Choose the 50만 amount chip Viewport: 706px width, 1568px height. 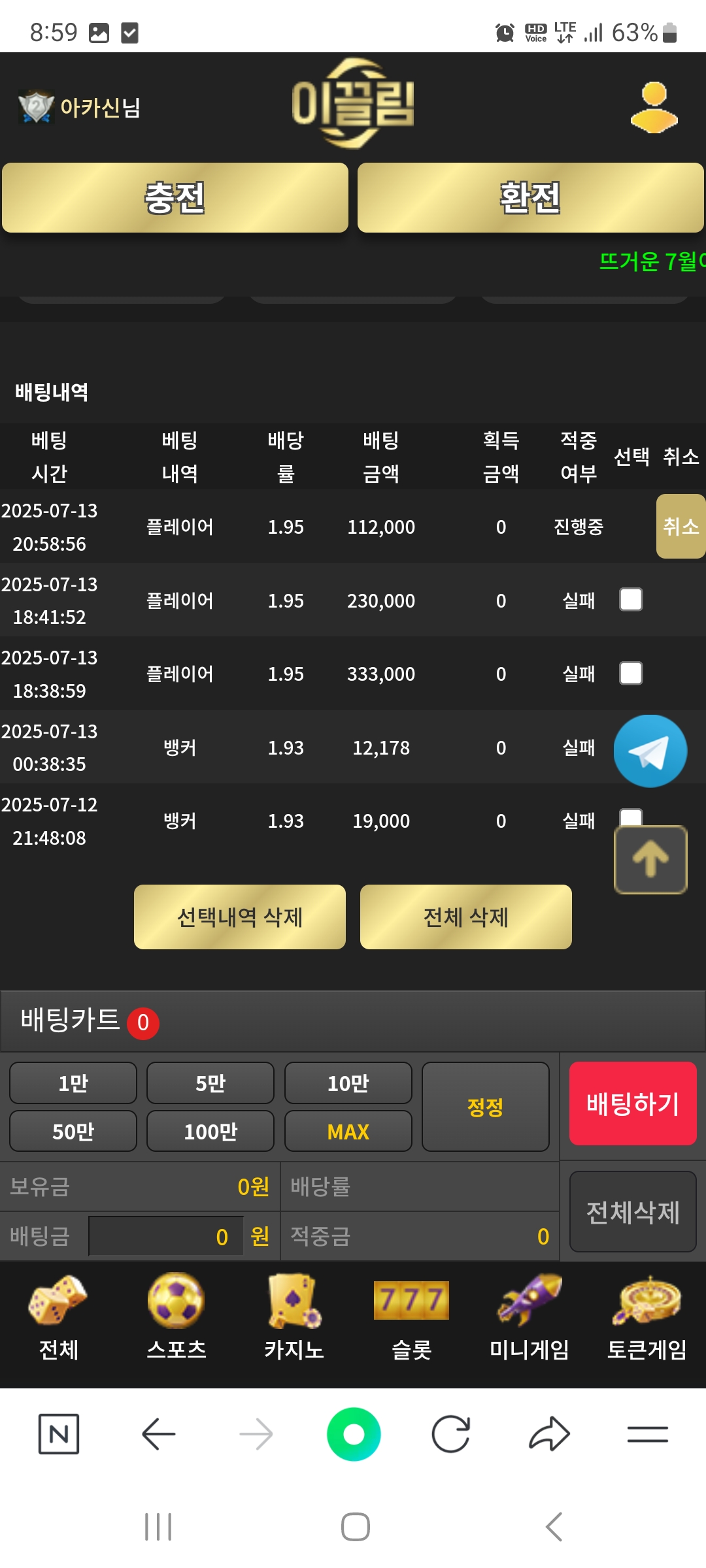tap(73, 1132)
